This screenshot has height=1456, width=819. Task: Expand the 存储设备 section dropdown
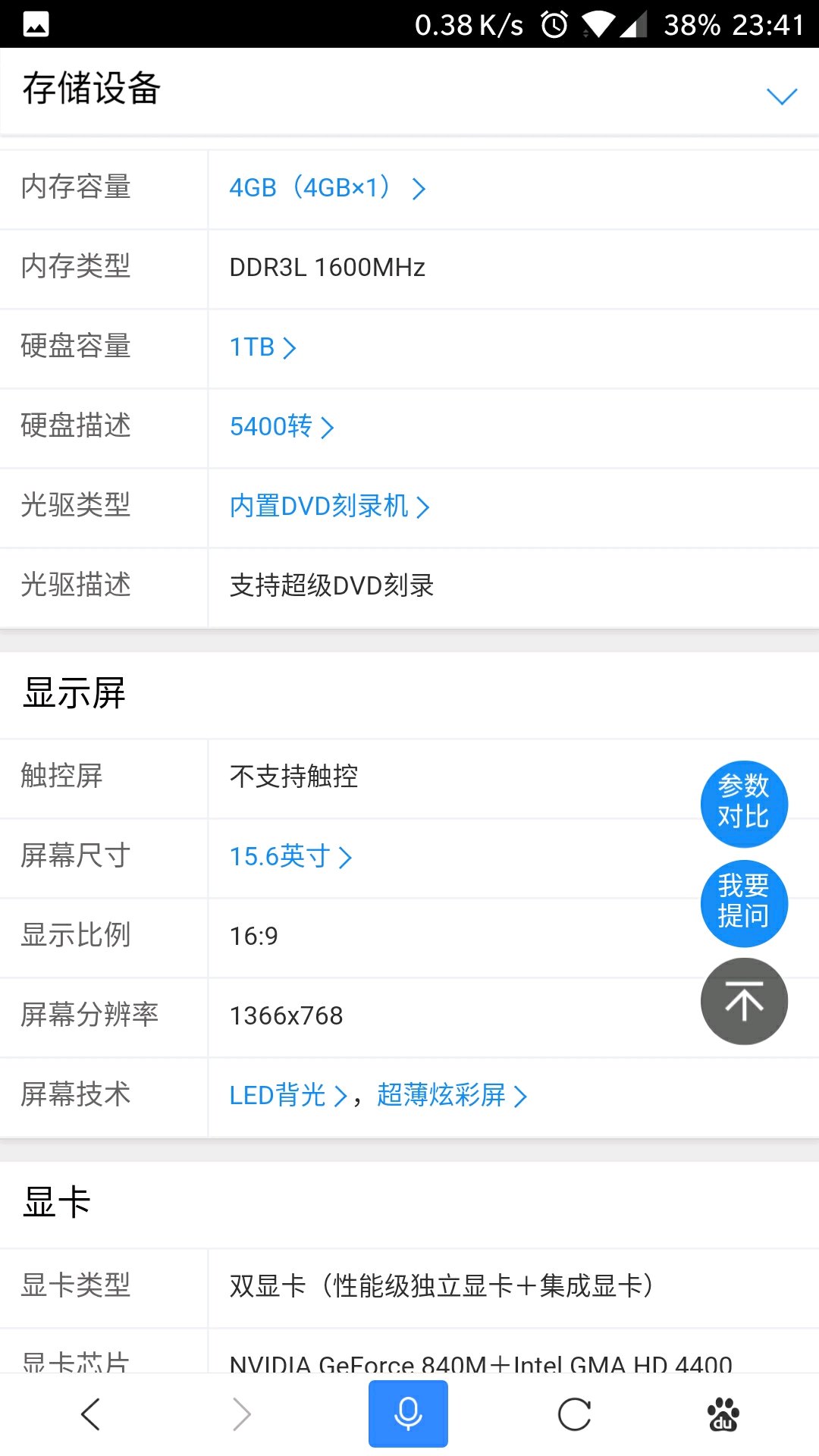pyautogui.click(x=782, y=96)
